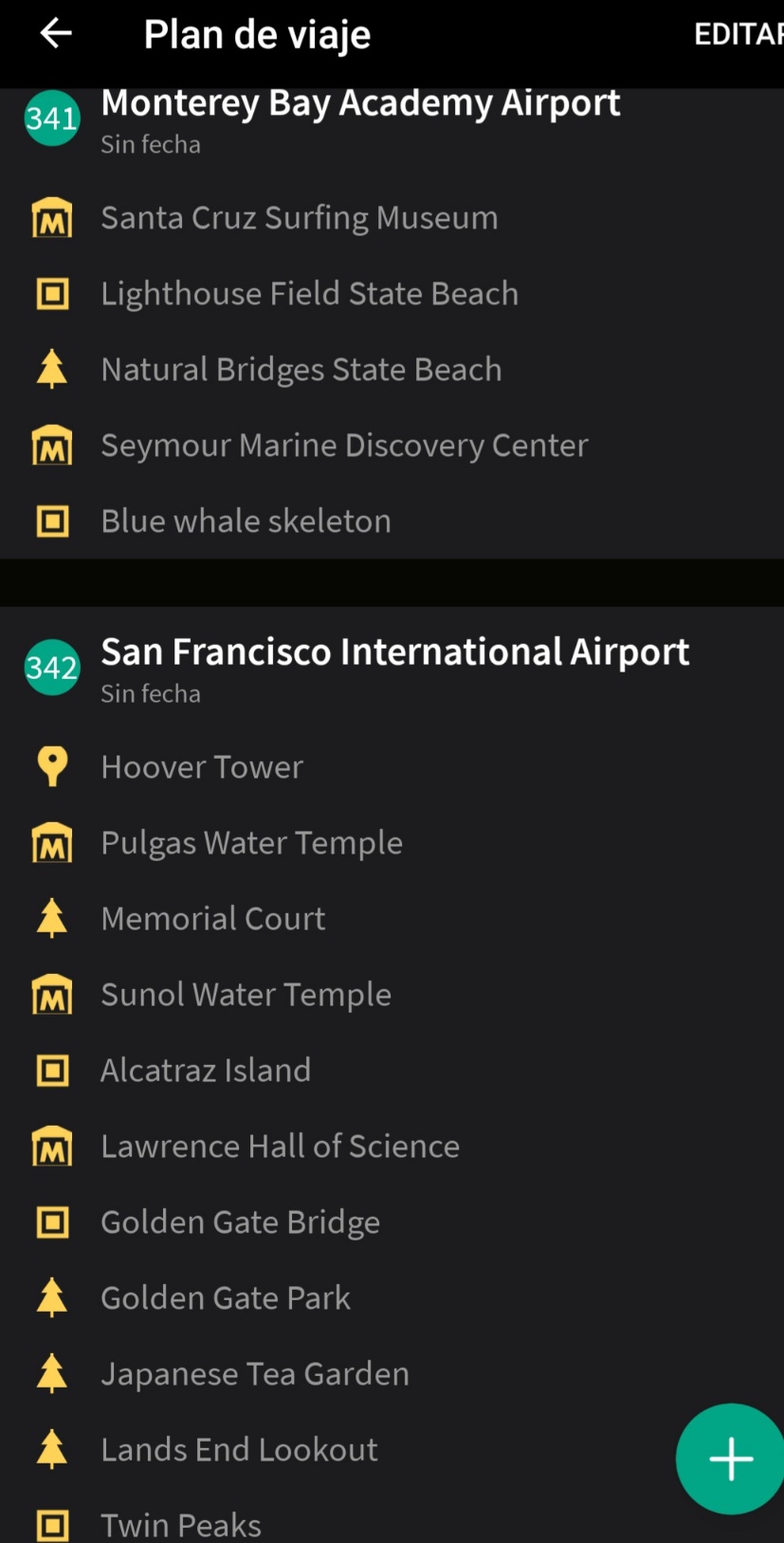Screen dimensions: 784x1543
Task: Open Pulgas Water Temple
Action: point(251,843)
